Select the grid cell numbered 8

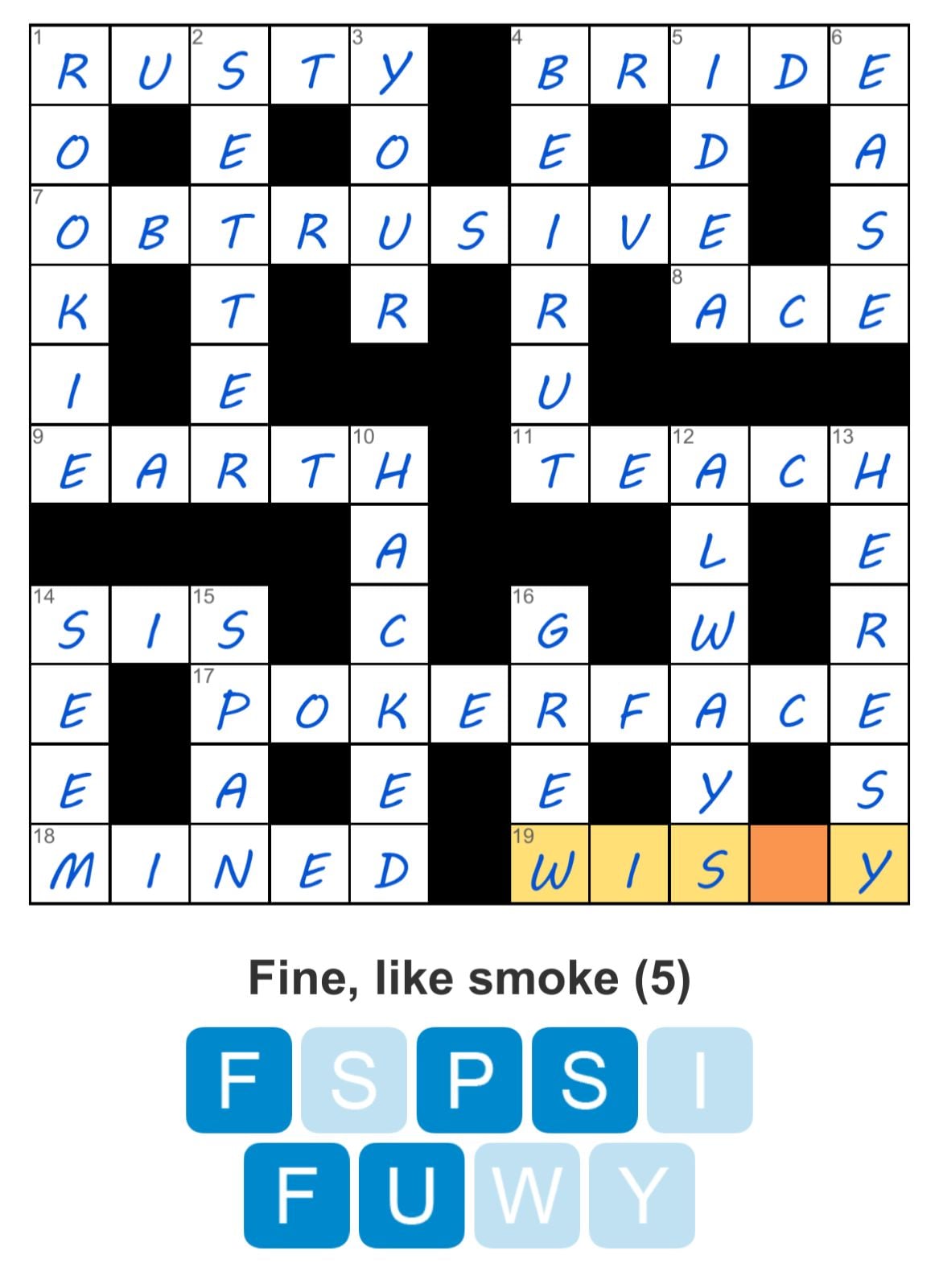point(709,305)
